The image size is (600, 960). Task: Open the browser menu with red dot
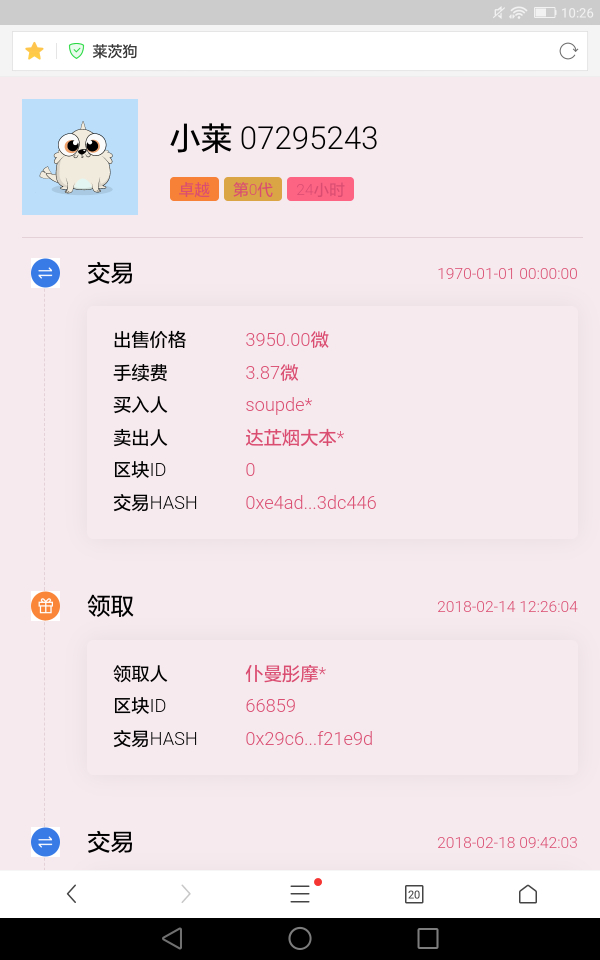(x=300, y=894)
